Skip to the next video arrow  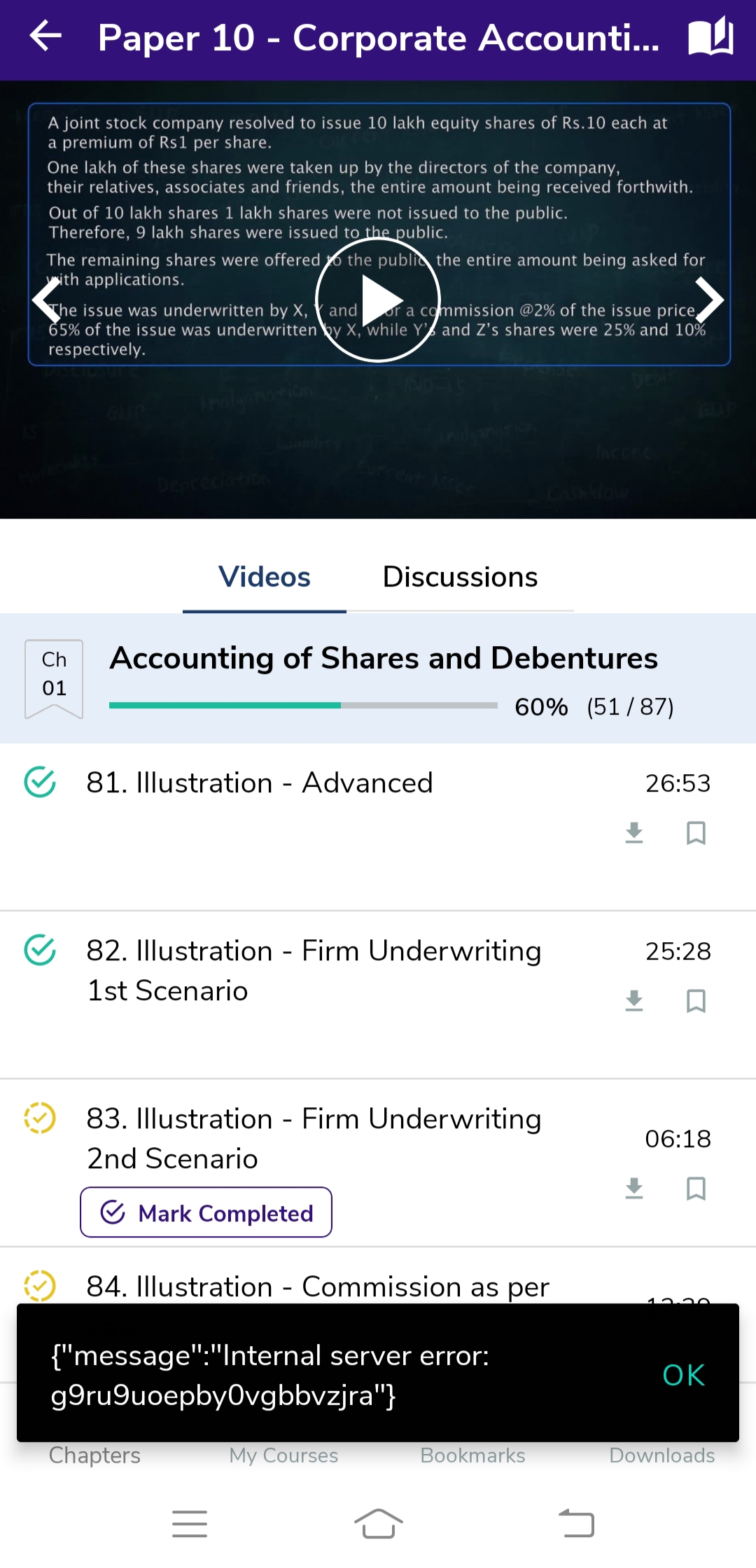click(708, 300)
